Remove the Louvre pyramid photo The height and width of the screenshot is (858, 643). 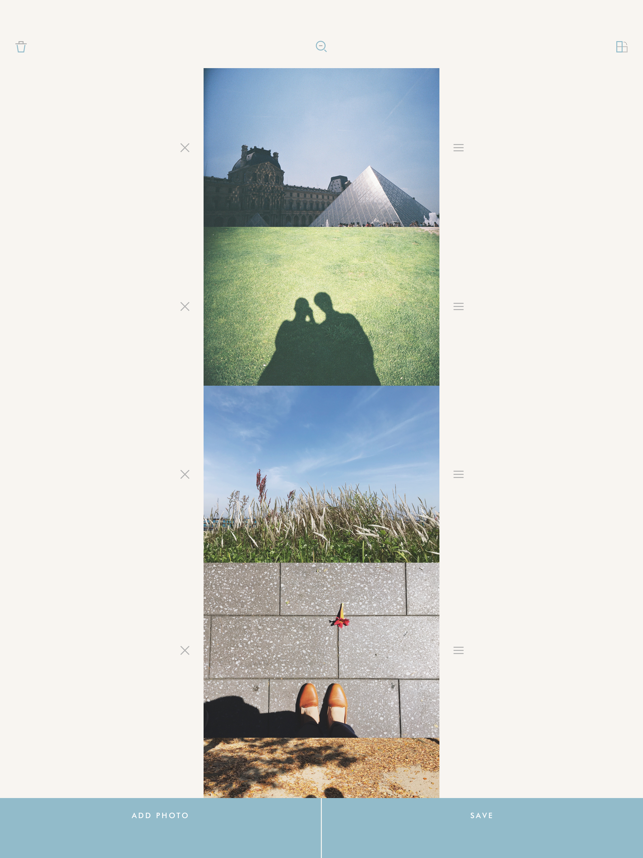tap(185, 148)
